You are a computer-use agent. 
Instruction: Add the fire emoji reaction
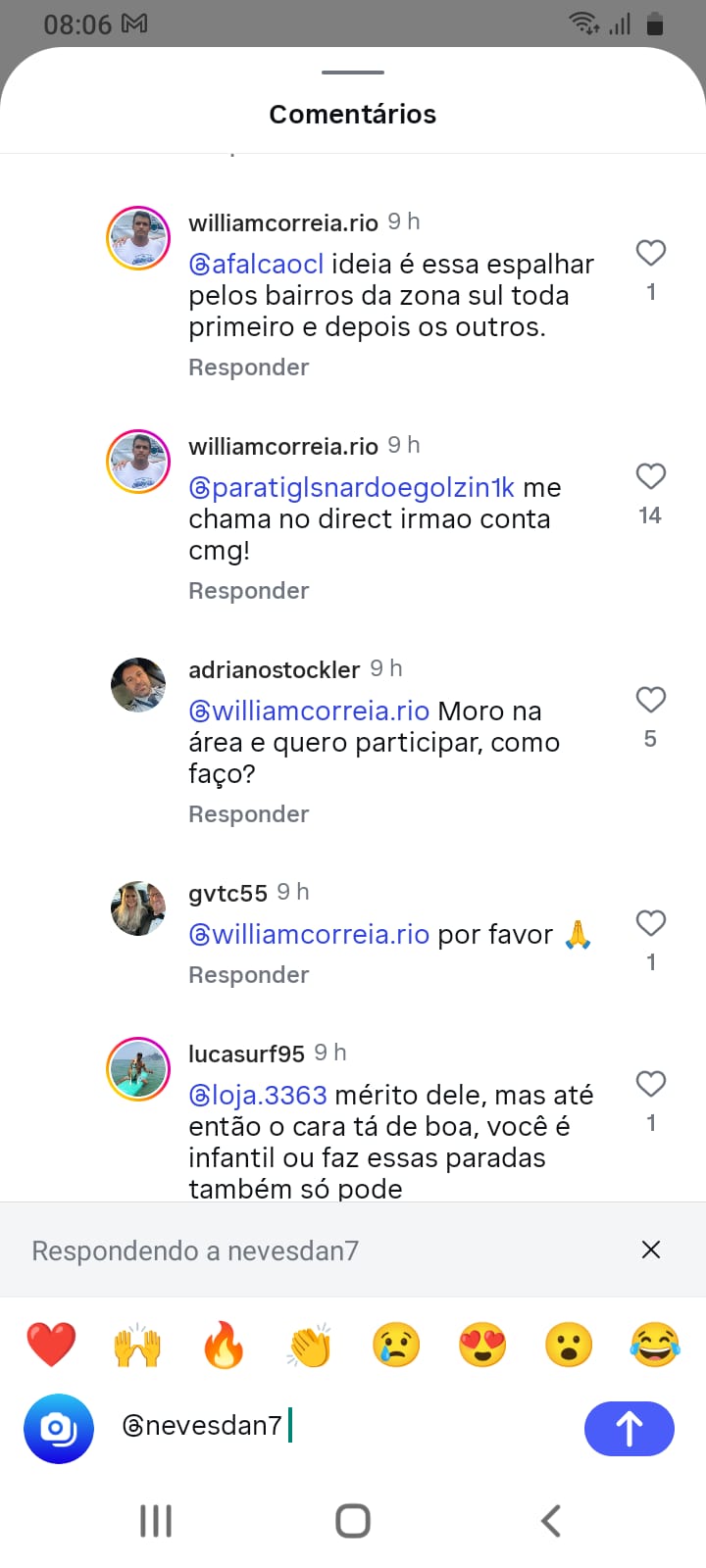point(224,1345)
